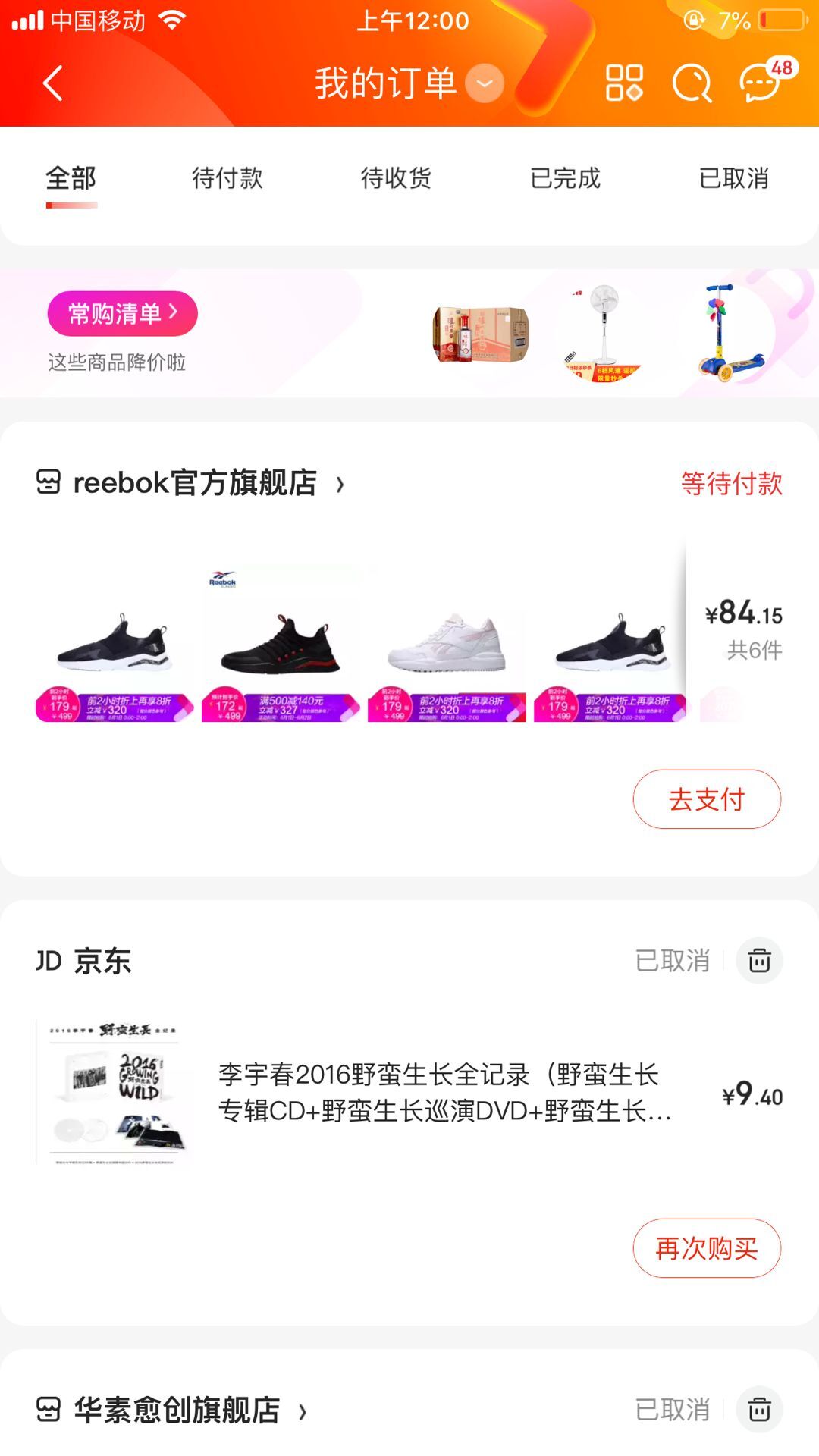
Task: Tap 去支付 to pay the Reebok order
Action: click(x=707, y=799)
